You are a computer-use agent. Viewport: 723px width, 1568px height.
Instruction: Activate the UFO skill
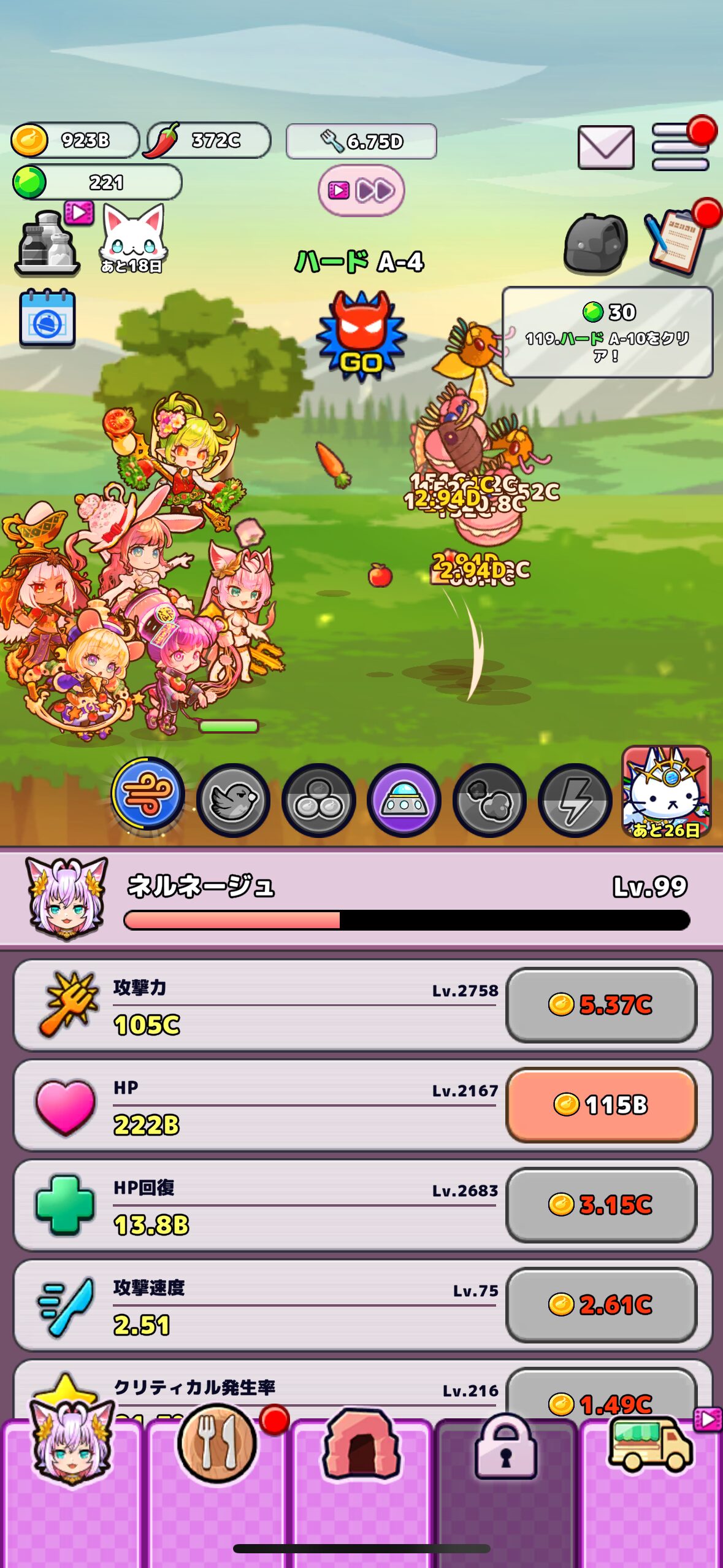(404, 799)
